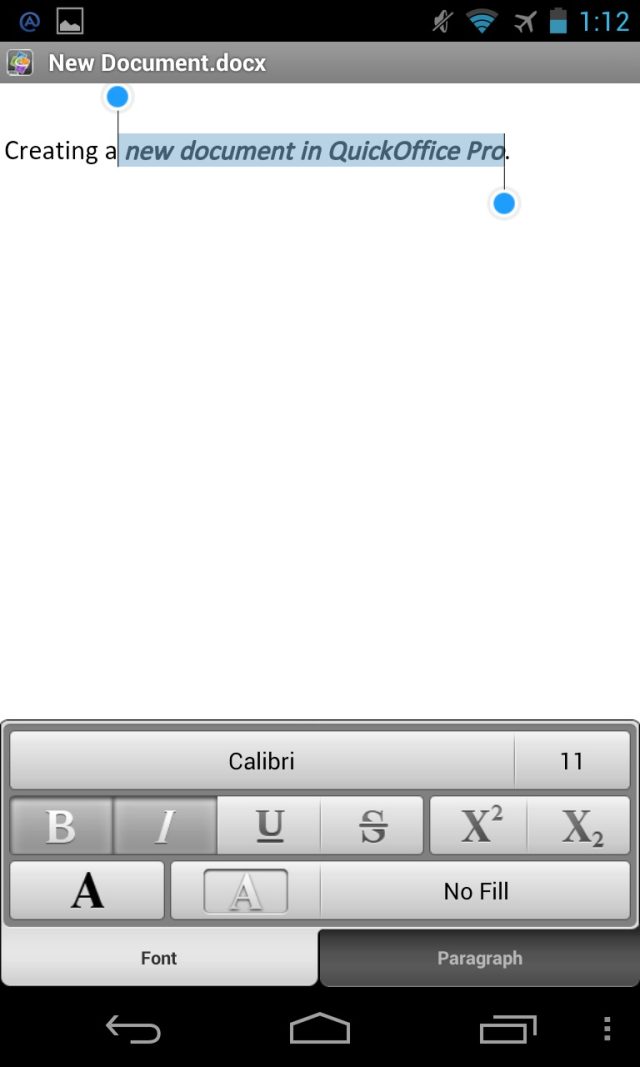This screenshot has height=1067, width=640.
Task: Choose the font text color
Action: (x=87, y=890)
